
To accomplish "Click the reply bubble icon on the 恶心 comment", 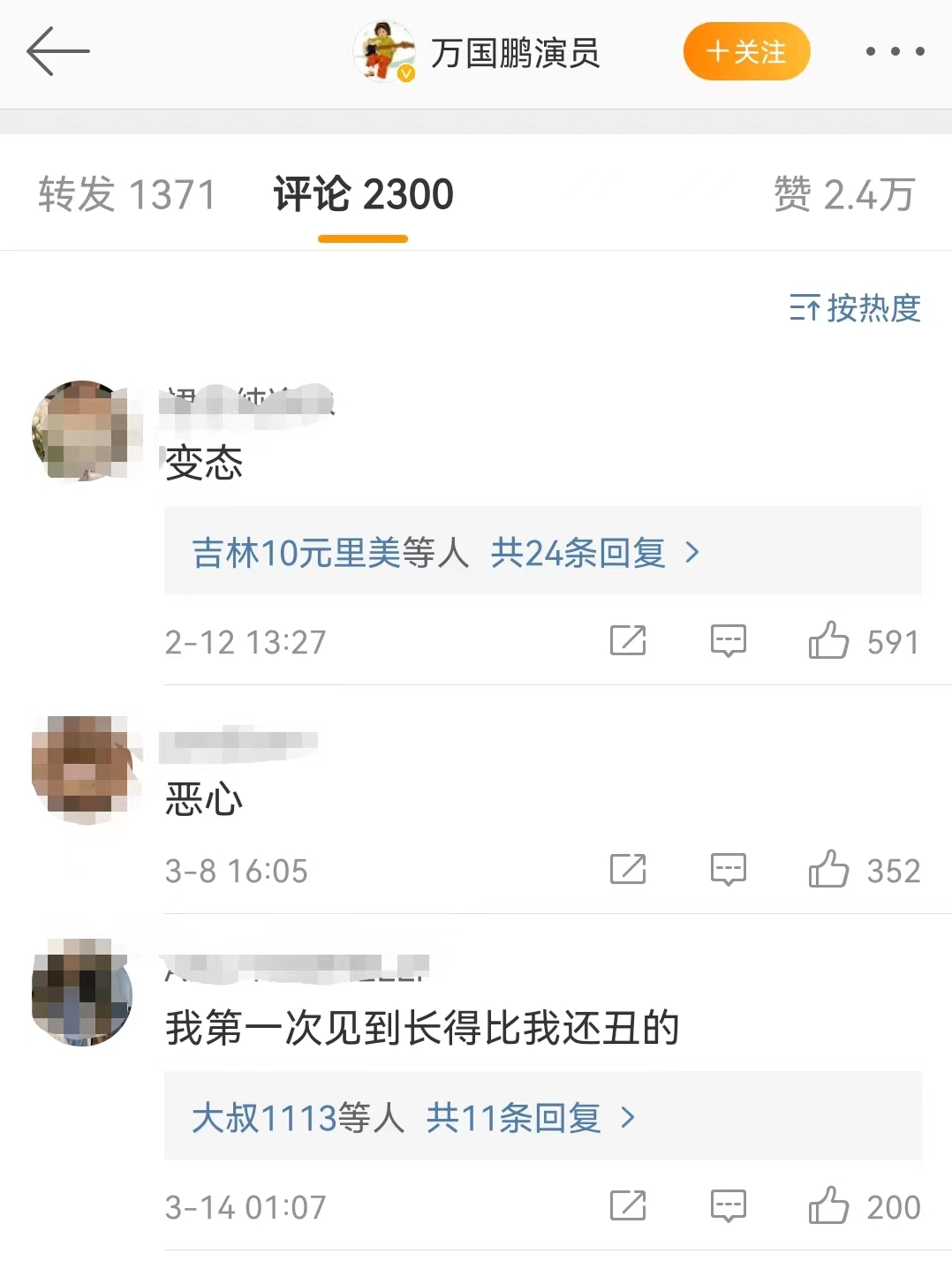I will [727, 870].
